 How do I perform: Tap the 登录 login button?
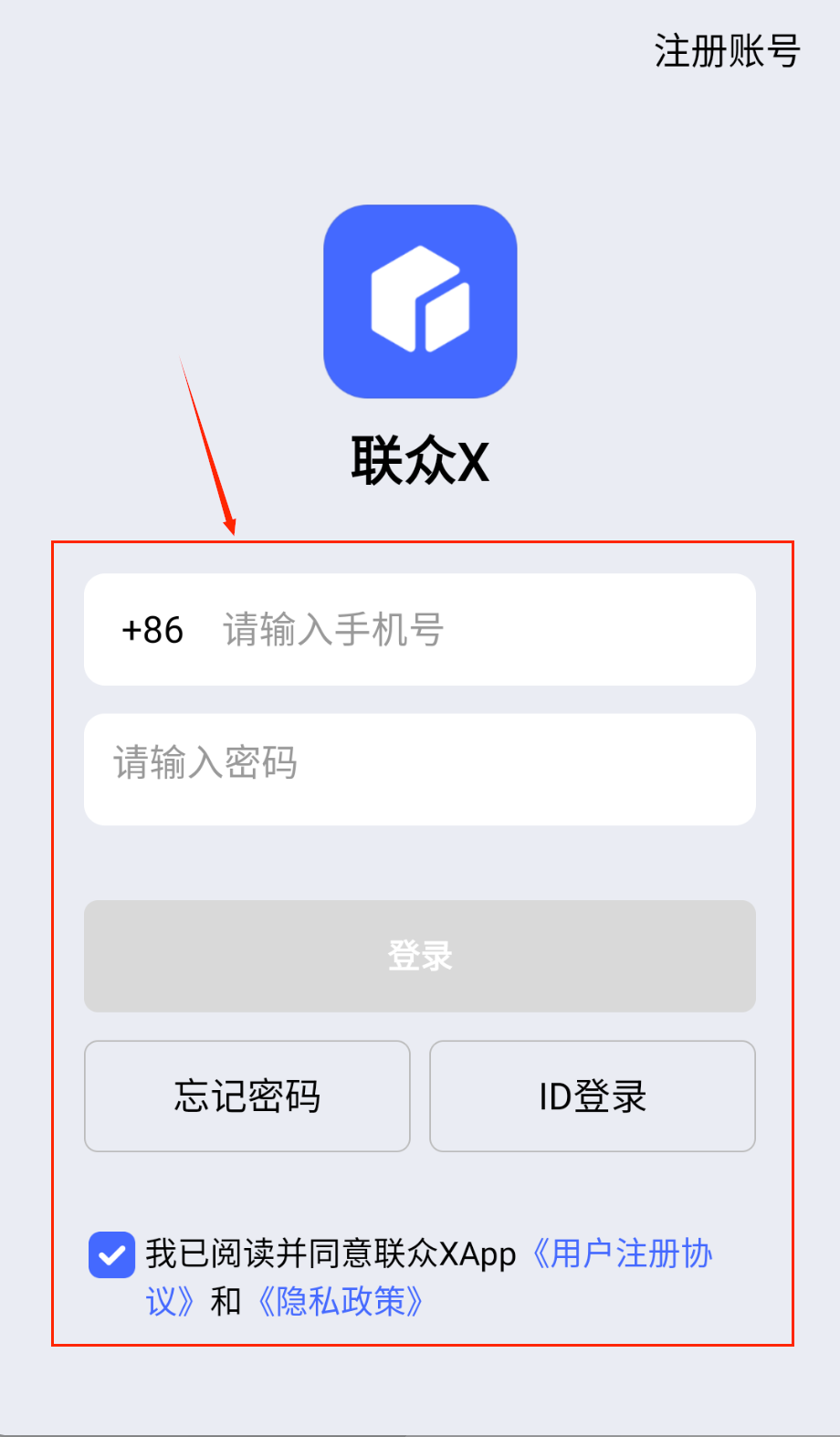tap(420, 956)
